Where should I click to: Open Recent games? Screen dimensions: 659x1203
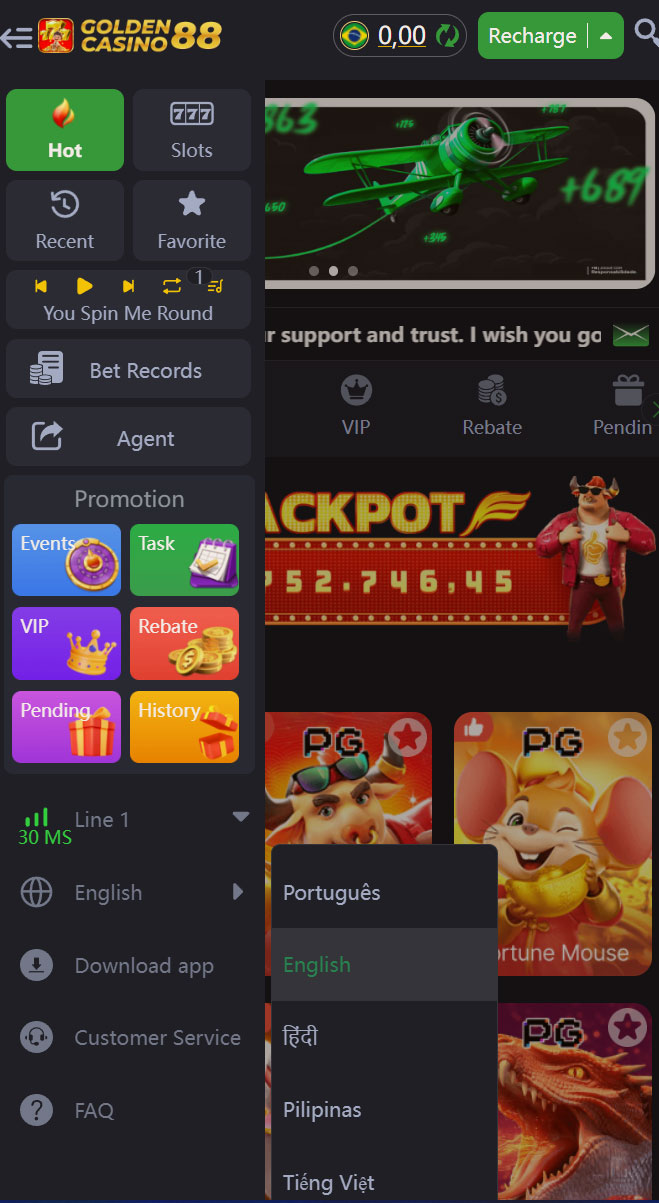pyautogui.click(x=65, y=221)
